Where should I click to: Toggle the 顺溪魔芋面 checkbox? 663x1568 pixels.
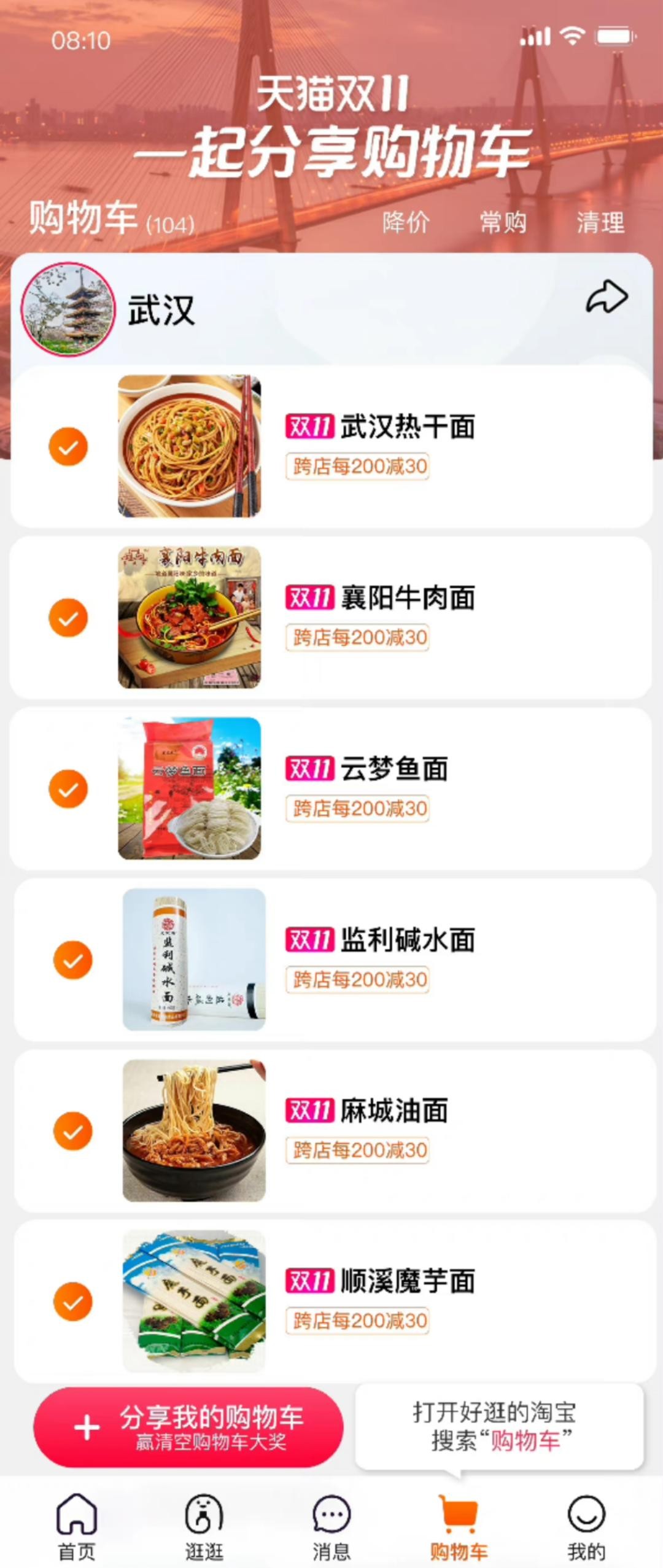(72, 1302)
